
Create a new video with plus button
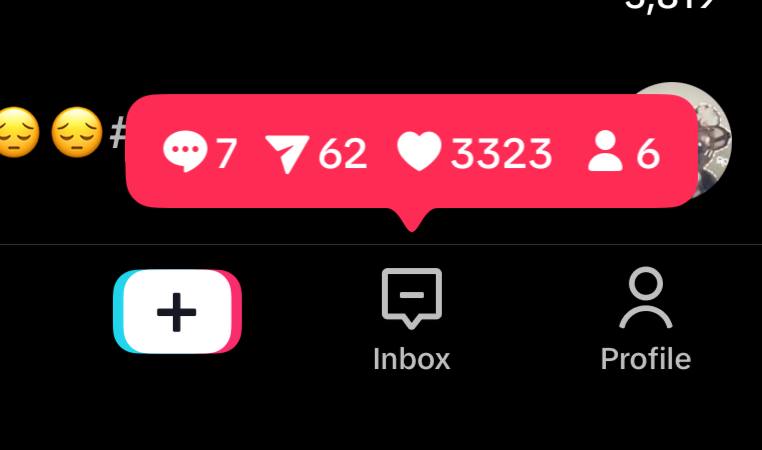click(177, 312)
